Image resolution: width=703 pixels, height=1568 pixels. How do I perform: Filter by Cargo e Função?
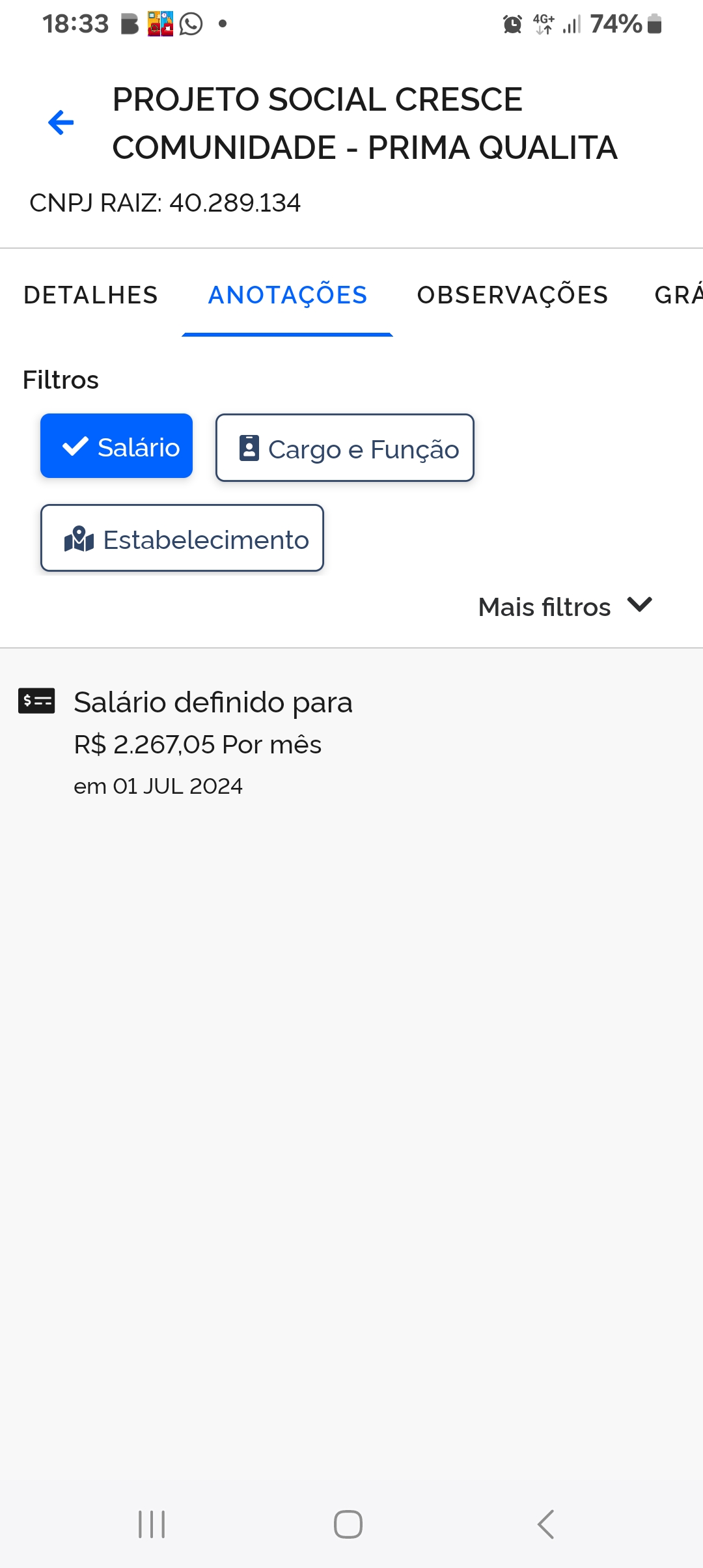[x=345, y=448]
